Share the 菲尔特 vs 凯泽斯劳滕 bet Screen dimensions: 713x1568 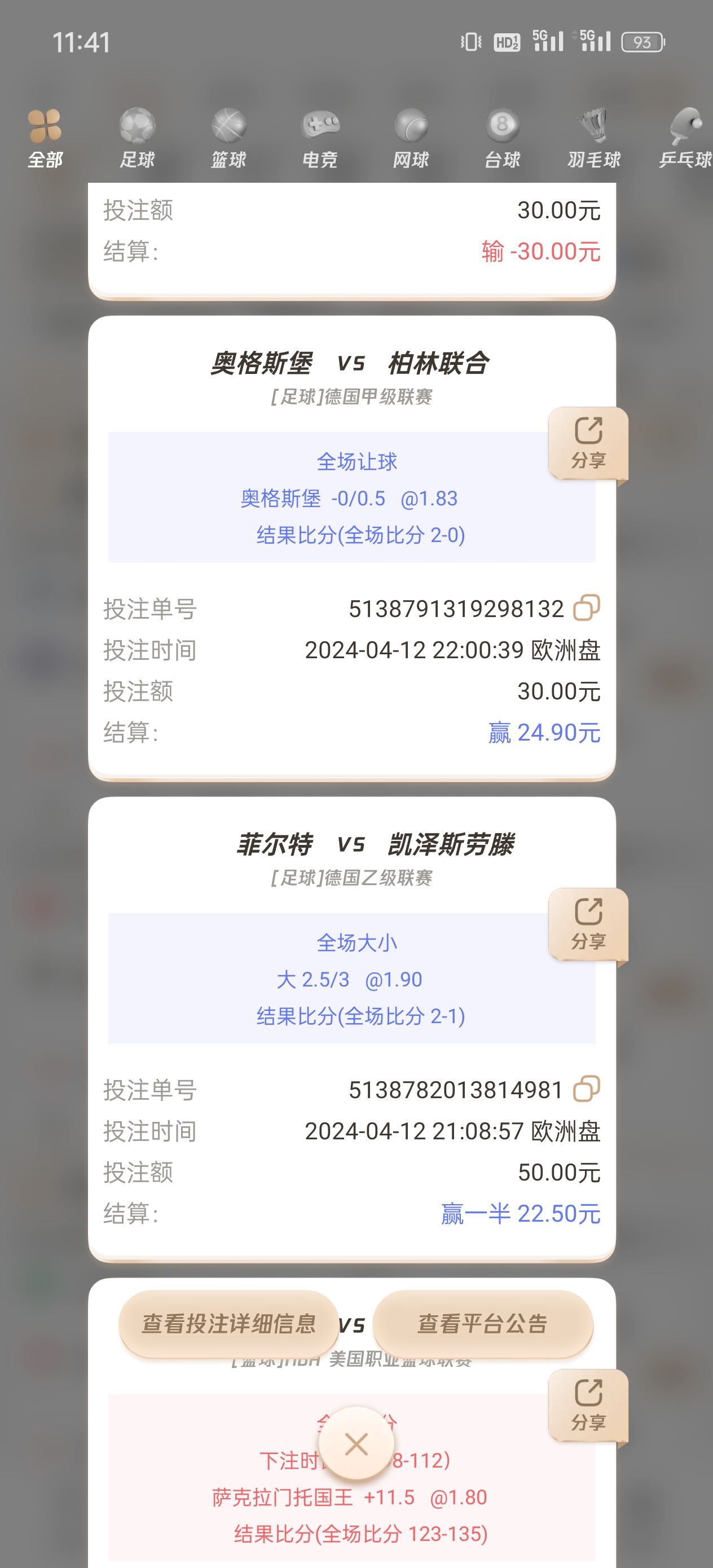(x=588, y=924)
